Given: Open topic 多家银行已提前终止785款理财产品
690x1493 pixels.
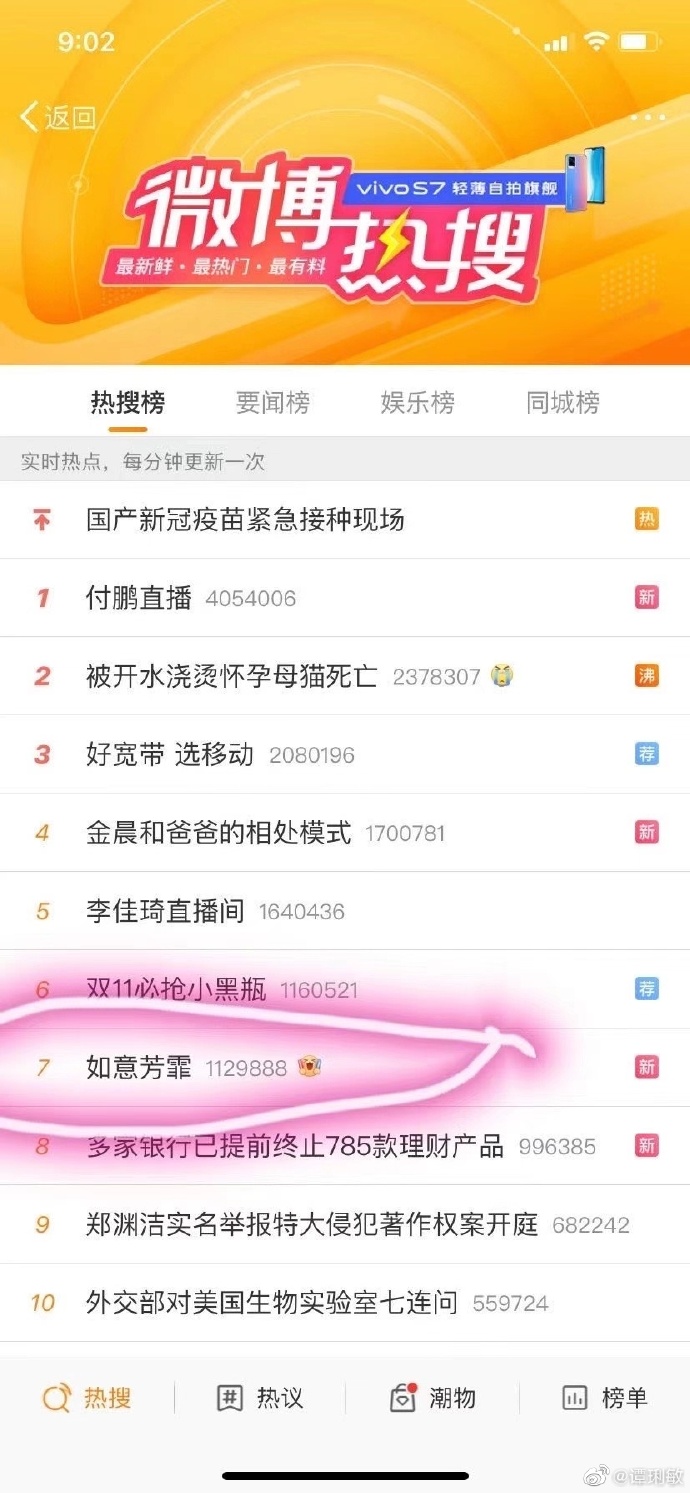Looking at the screenshot, I should pos(295,1146).
